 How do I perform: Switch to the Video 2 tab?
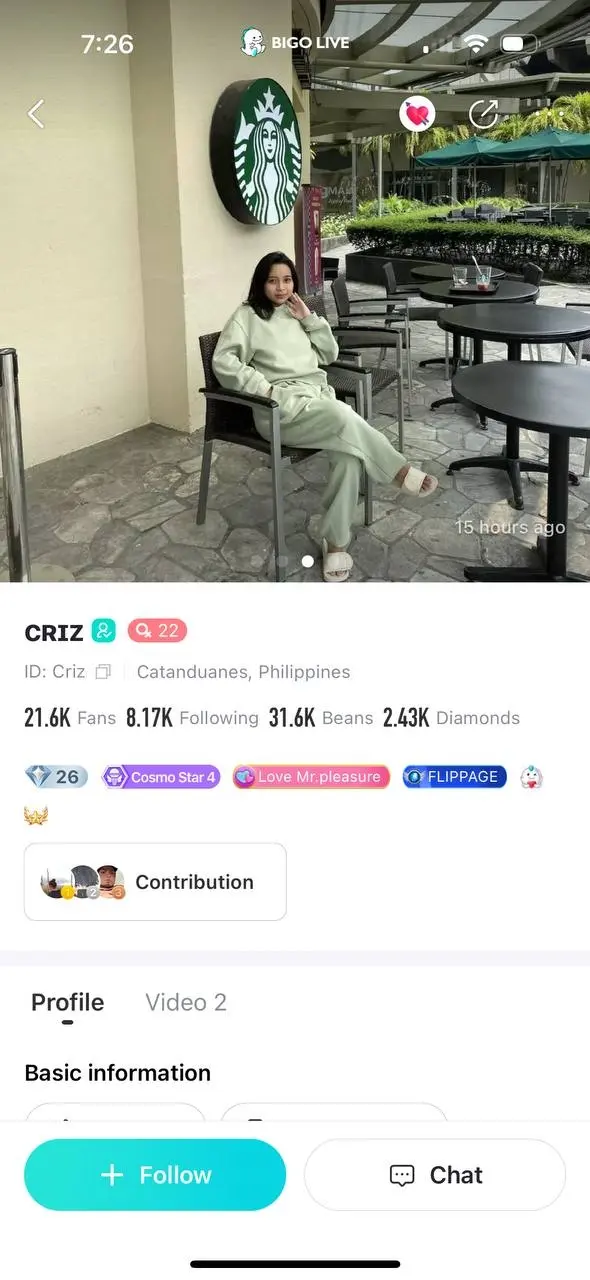coord(186,1002)
